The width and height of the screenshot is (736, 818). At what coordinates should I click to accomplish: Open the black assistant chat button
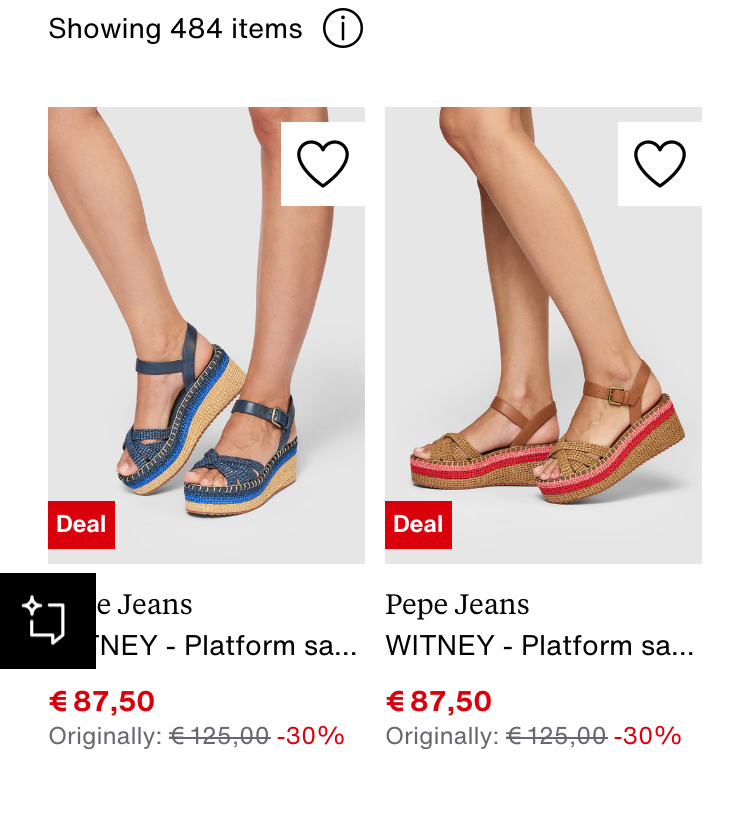point(48,621)
